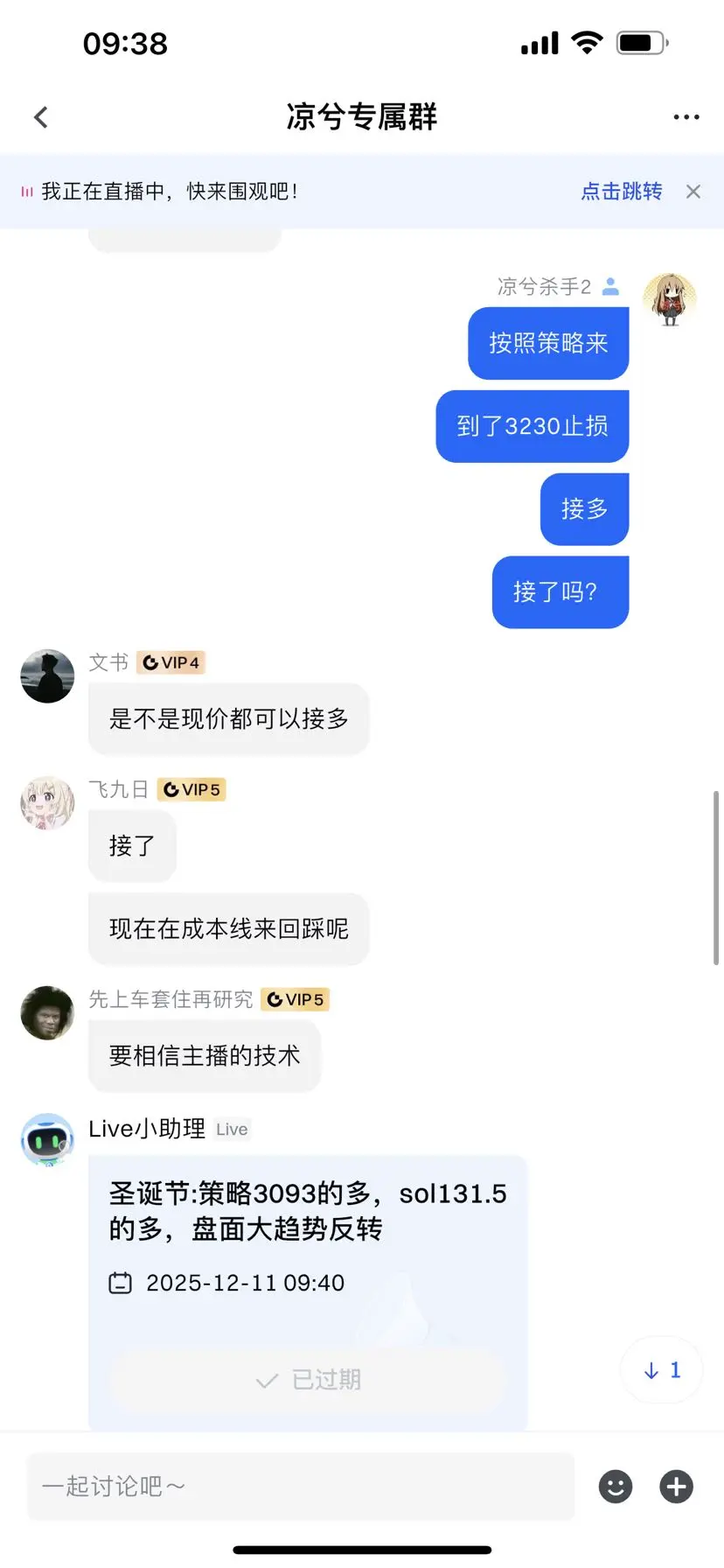
Task: Open the group chat title 凉兮专属群
Action: coord(361,116)
